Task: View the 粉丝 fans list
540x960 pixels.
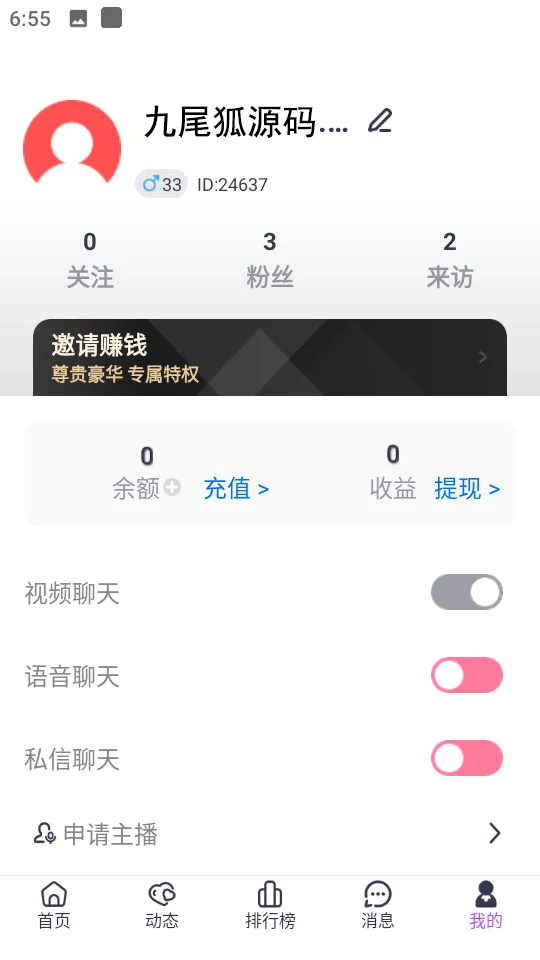Action: pyautogui.click(x=269, y=260)
